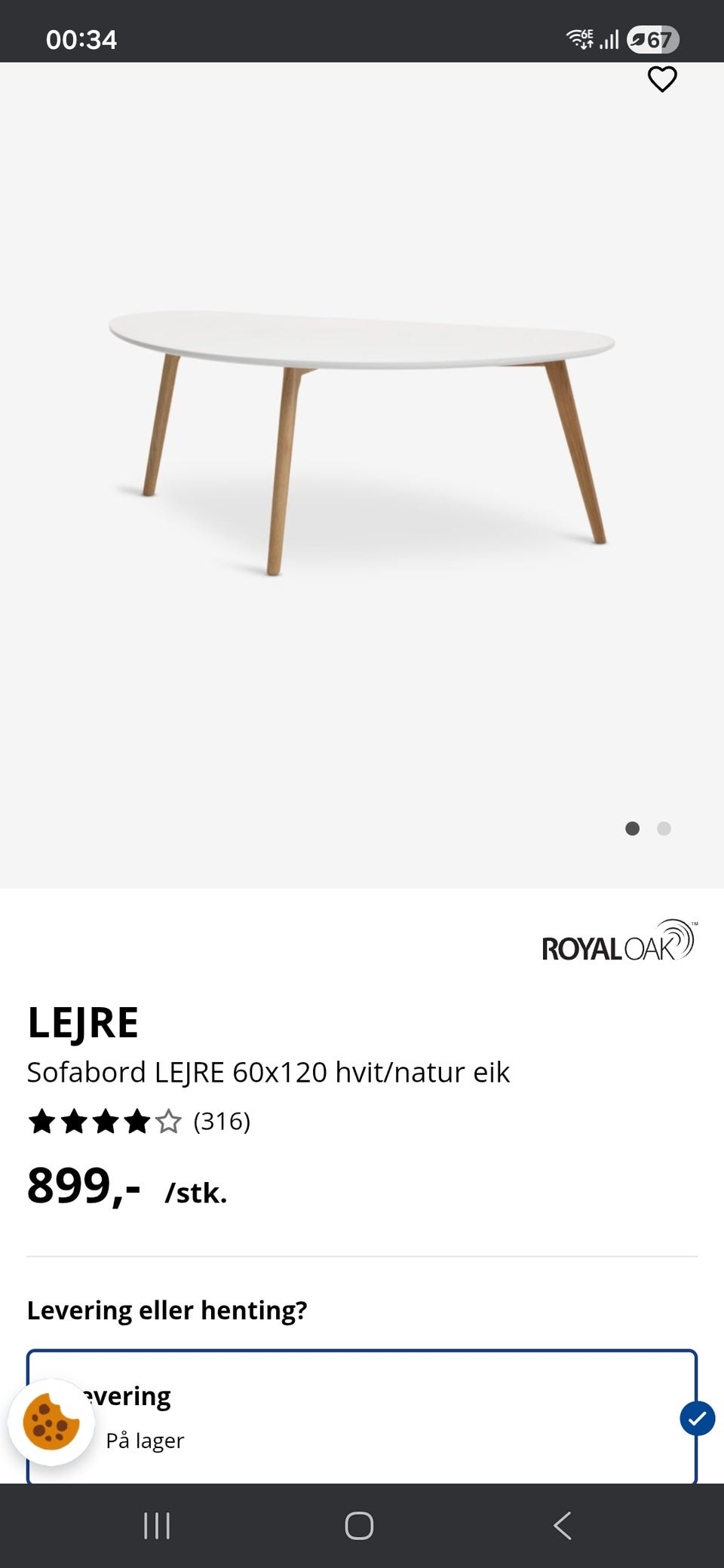Image resolution: width=724 pixels, height=1568 pixels.
Task: Select the Levering delivery option
Action: coord(362,1417)
